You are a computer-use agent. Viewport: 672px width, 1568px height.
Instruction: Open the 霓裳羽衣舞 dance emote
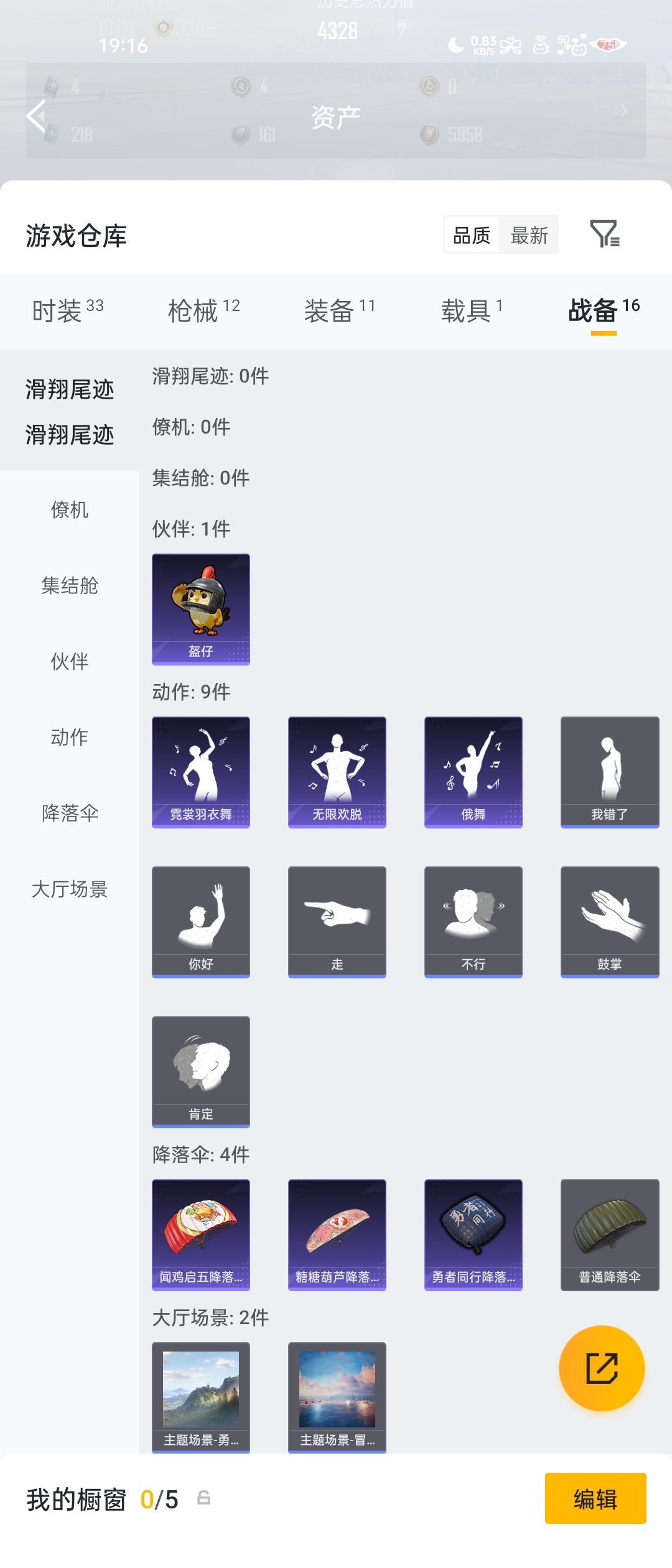point(200,771)
